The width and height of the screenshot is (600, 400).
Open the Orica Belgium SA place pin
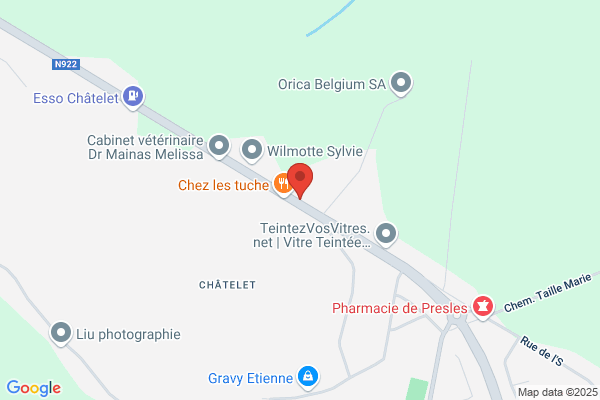pos(401,83)
